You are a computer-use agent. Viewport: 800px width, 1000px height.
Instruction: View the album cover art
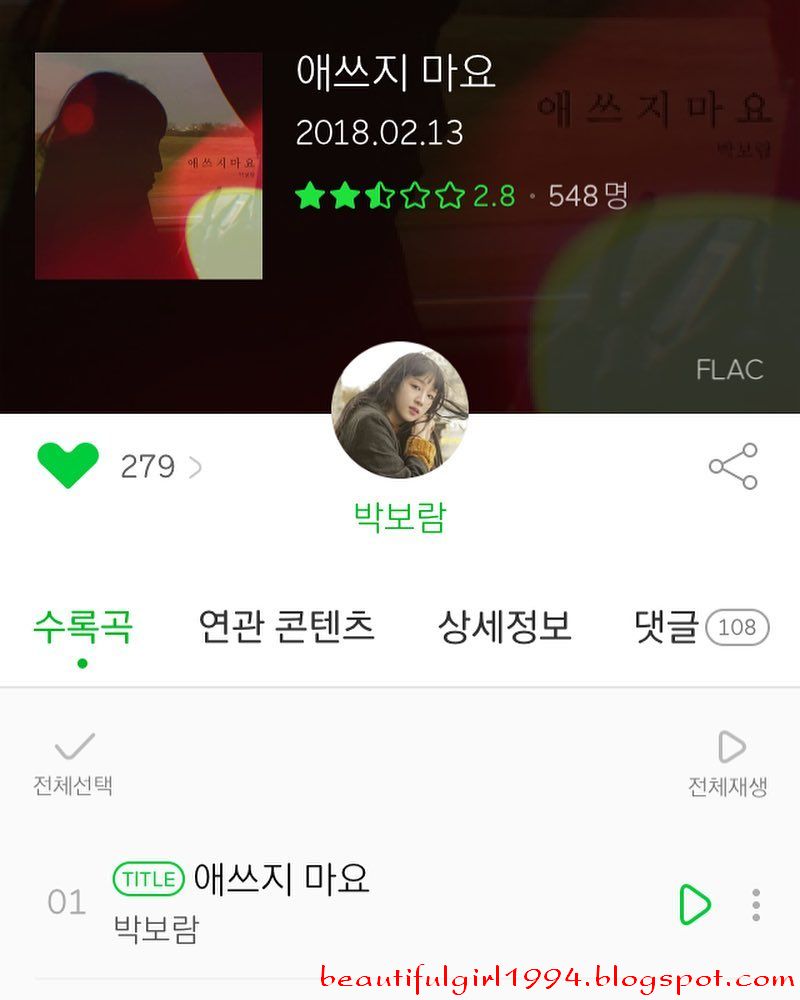(x=149, y=166)
